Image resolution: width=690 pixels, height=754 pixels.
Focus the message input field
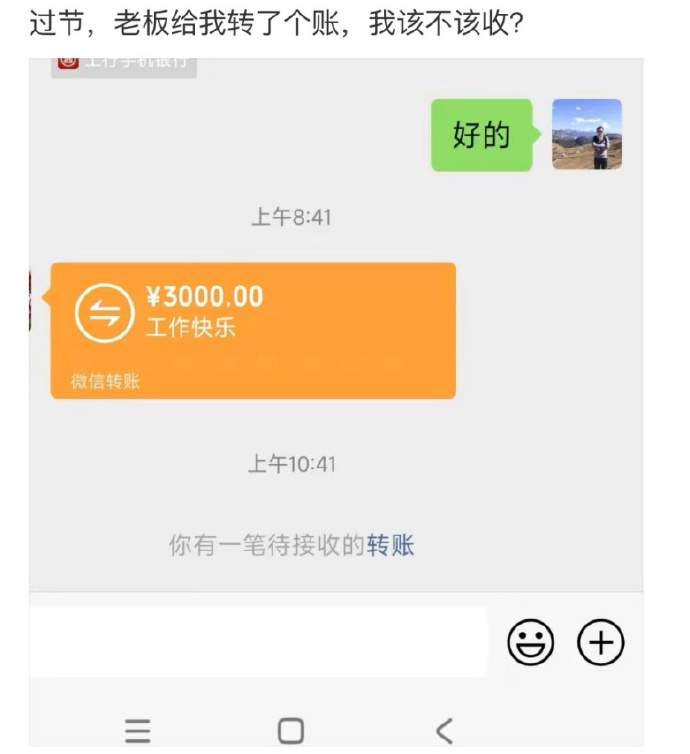(258, 642)
